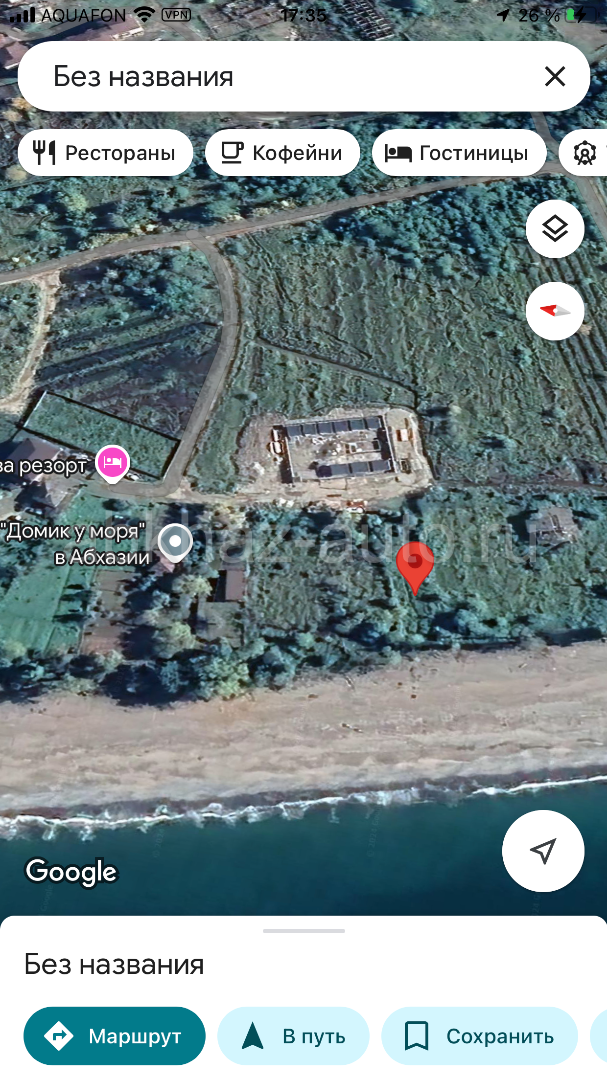607x1080 pixels.
Task: Open the map layers button
Action: tap(555, 229)
